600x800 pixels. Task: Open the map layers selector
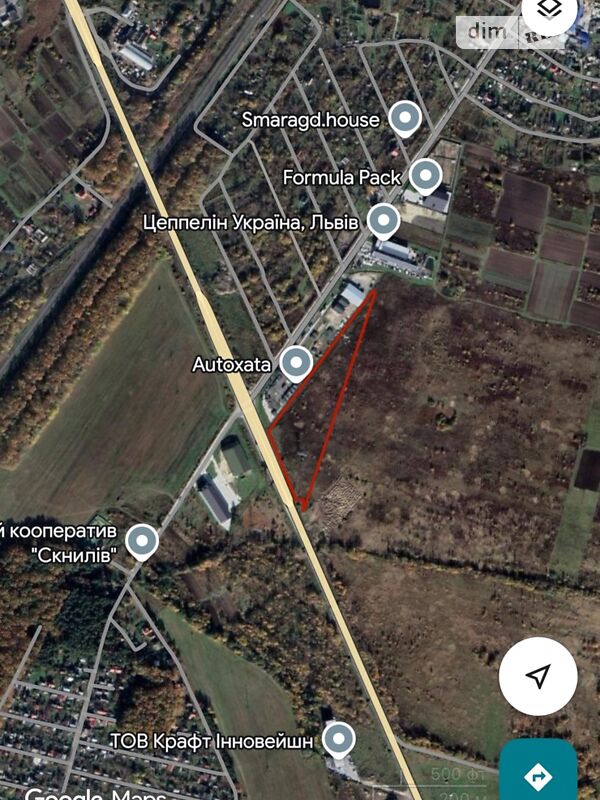coord(549,12)
